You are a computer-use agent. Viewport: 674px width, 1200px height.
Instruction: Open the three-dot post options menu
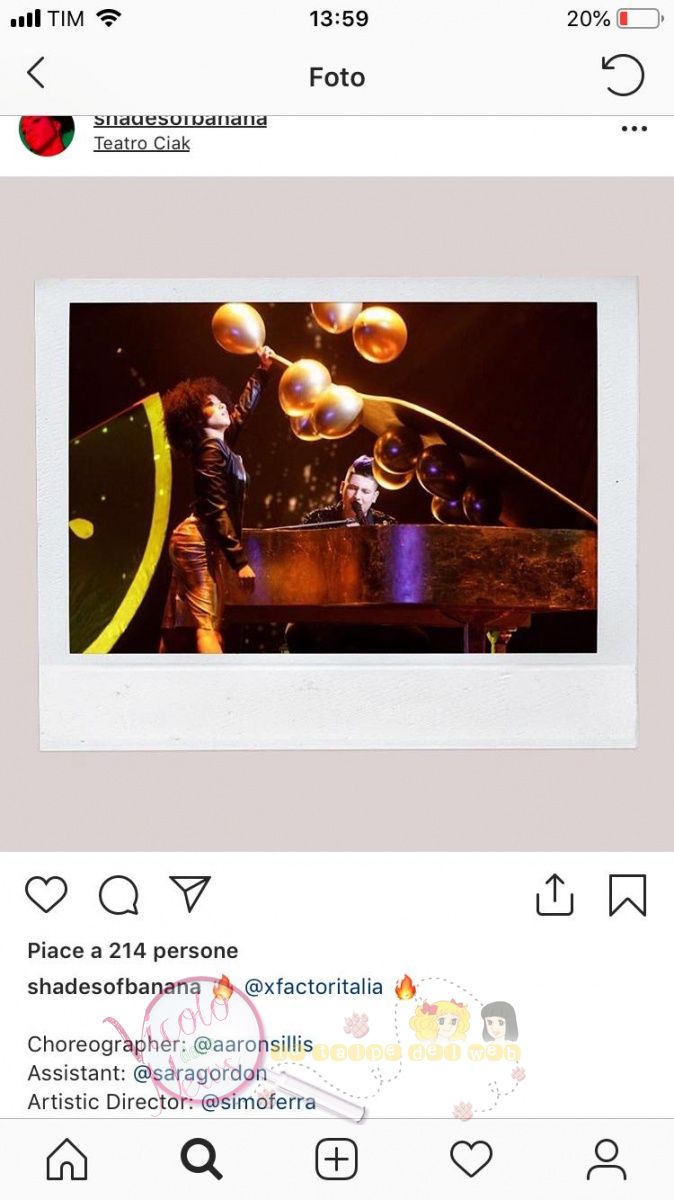(x=634, y=129)
